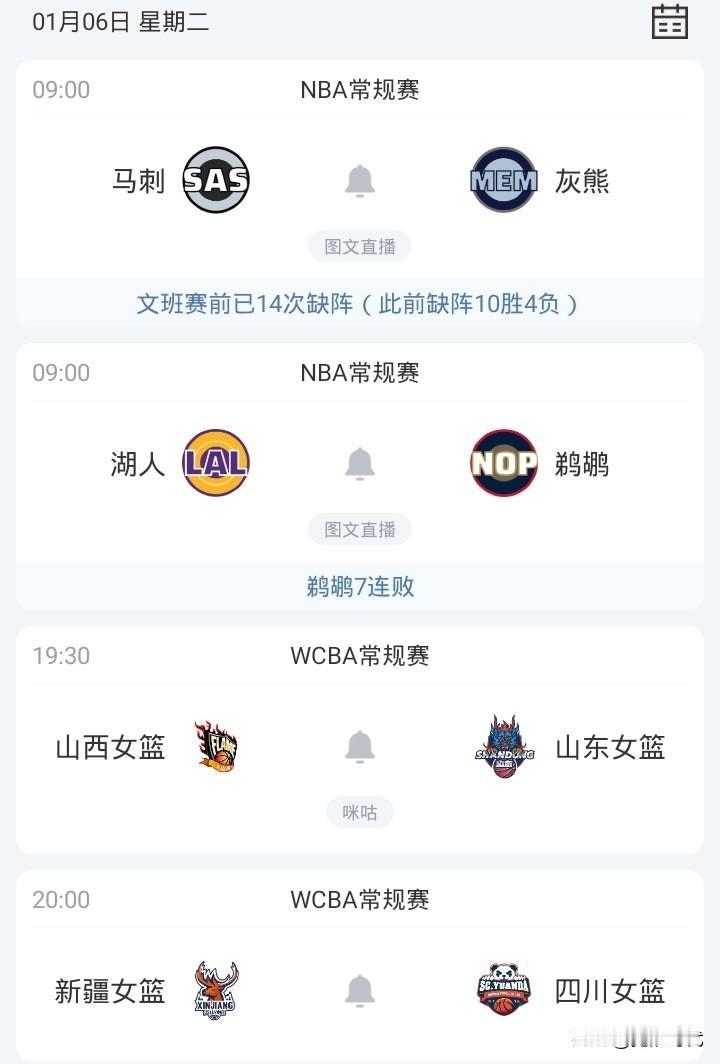
Task: Select the 四川女篮 panda logo
Action: pyautogui.click(x=503, y=991)
